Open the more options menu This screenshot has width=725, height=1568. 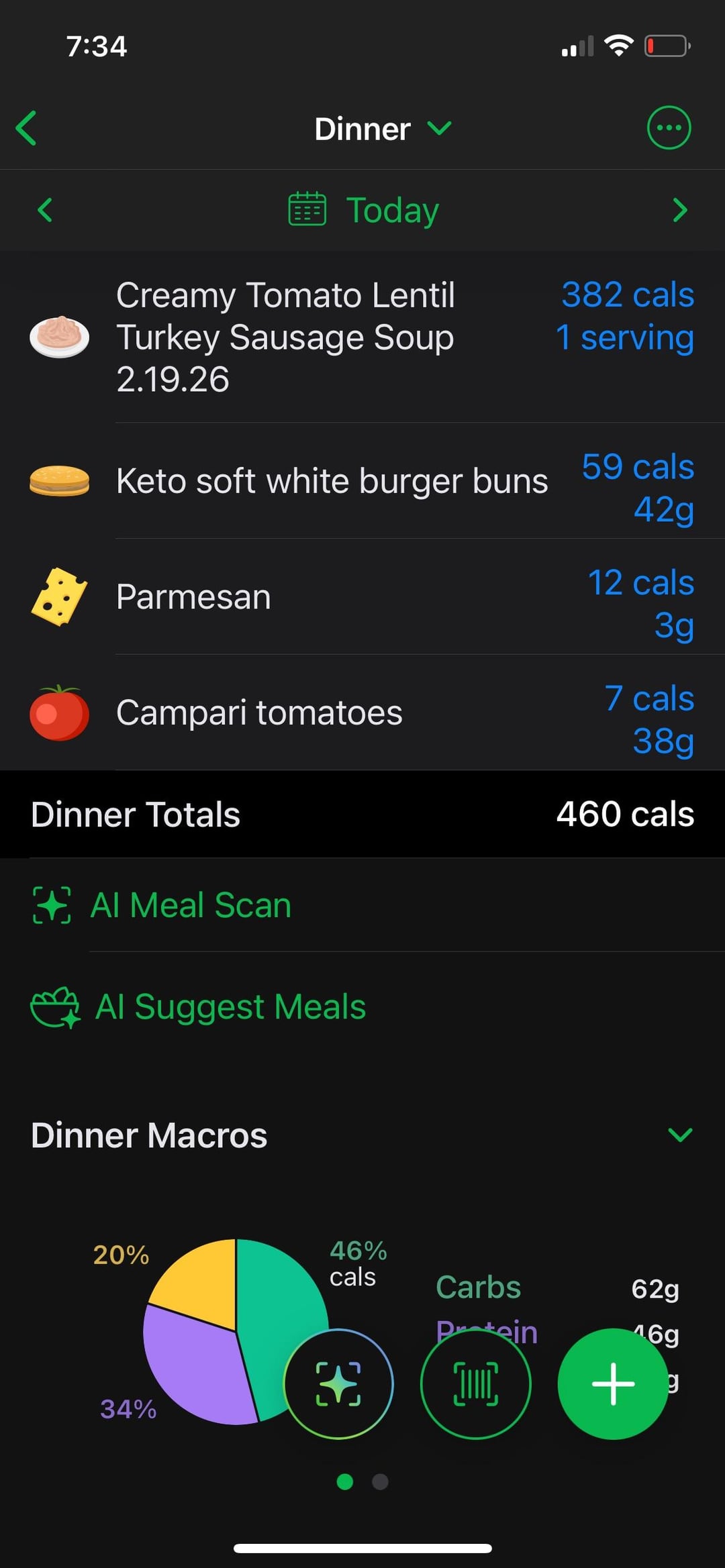(668, 127)
